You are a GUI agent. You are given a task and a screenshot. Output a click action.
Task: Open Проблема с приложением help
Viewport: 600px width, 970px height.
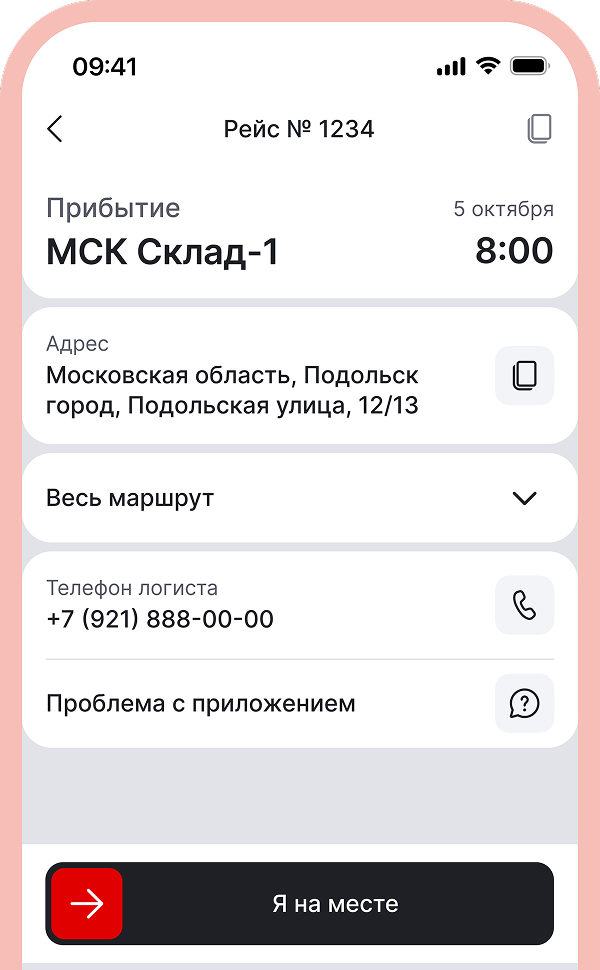tap(524, 703)
